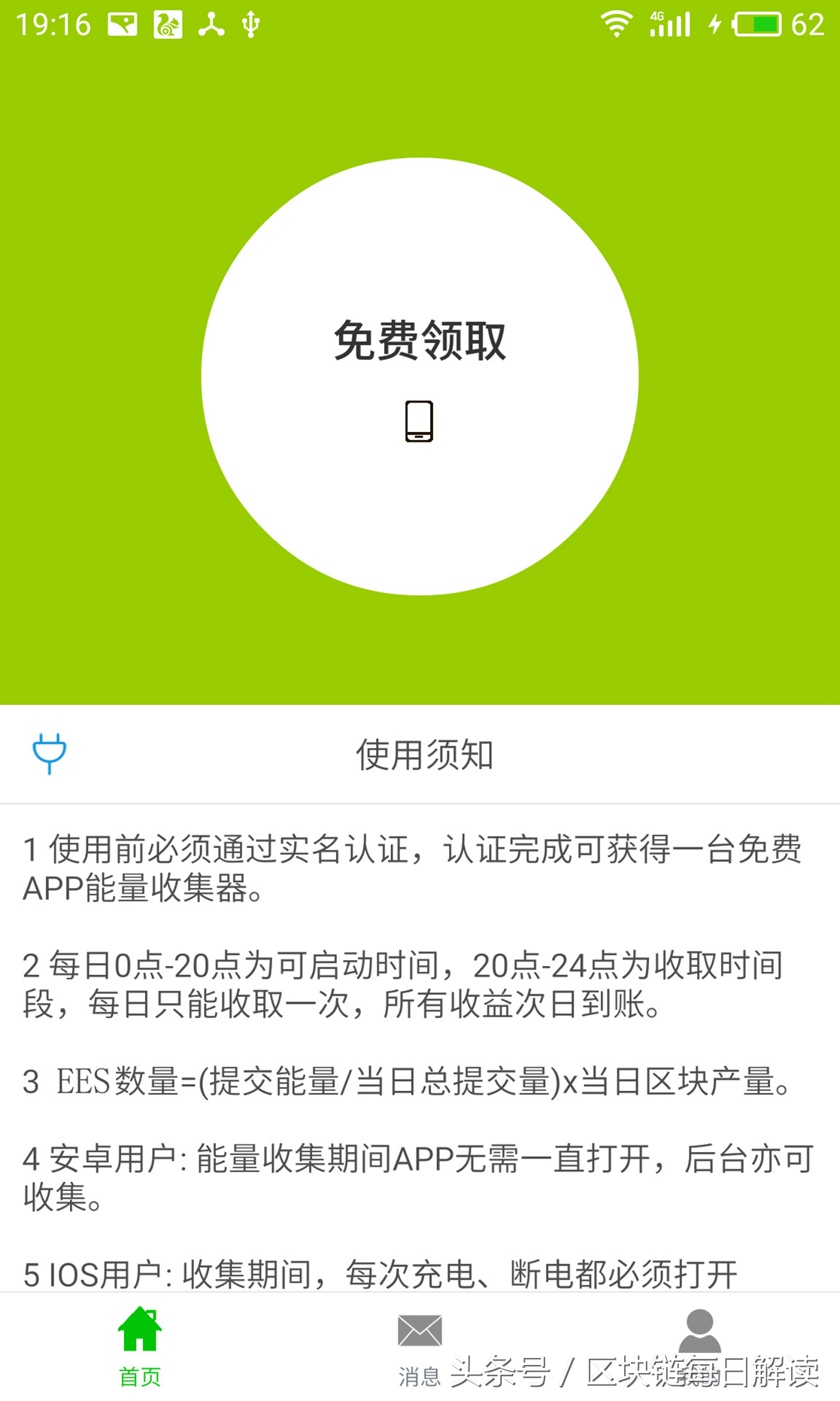Image resolution: width=840 pixels, height=1401 pixels.
Task: Tap the phone icon inside the green circle
Action: tap(419, 421)
